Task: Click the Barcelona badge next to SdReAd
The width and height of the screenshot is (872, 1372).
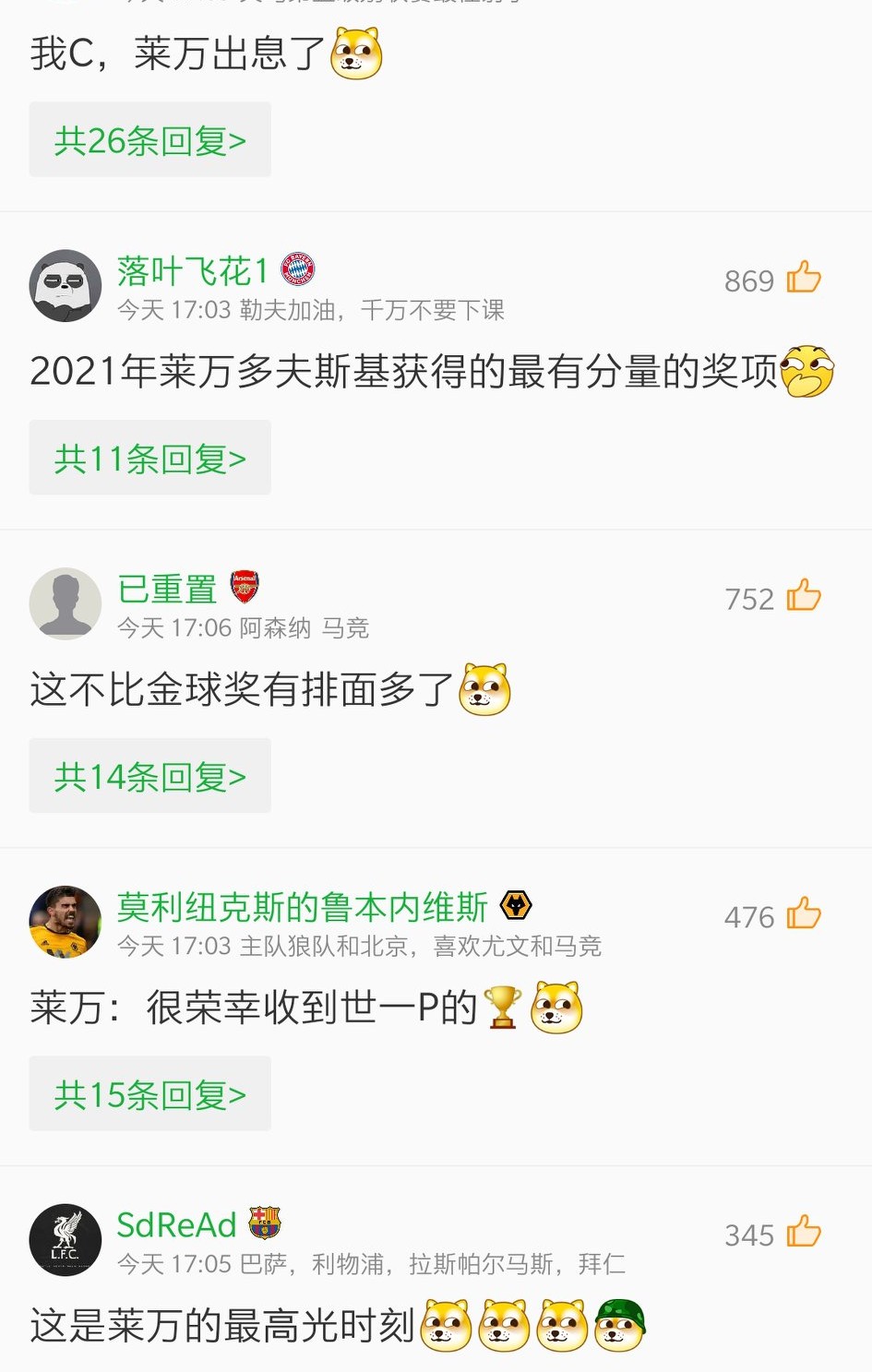Action: [x=268, y=1224]
